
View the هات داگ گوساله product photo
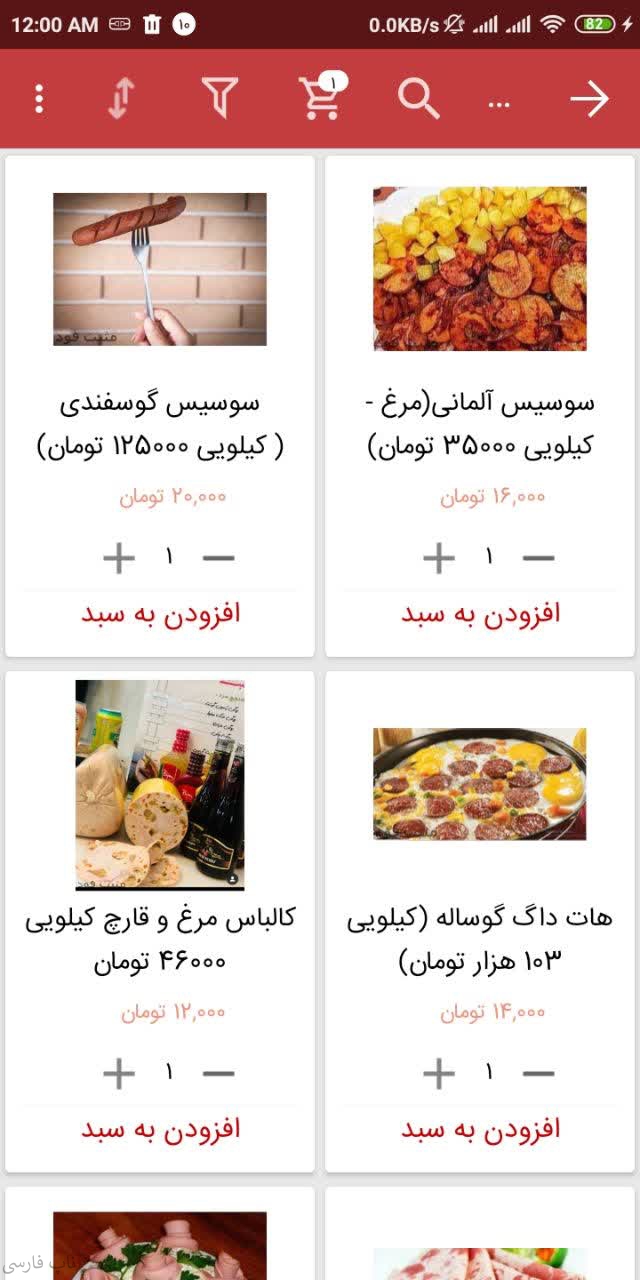(x=480, y=784)
